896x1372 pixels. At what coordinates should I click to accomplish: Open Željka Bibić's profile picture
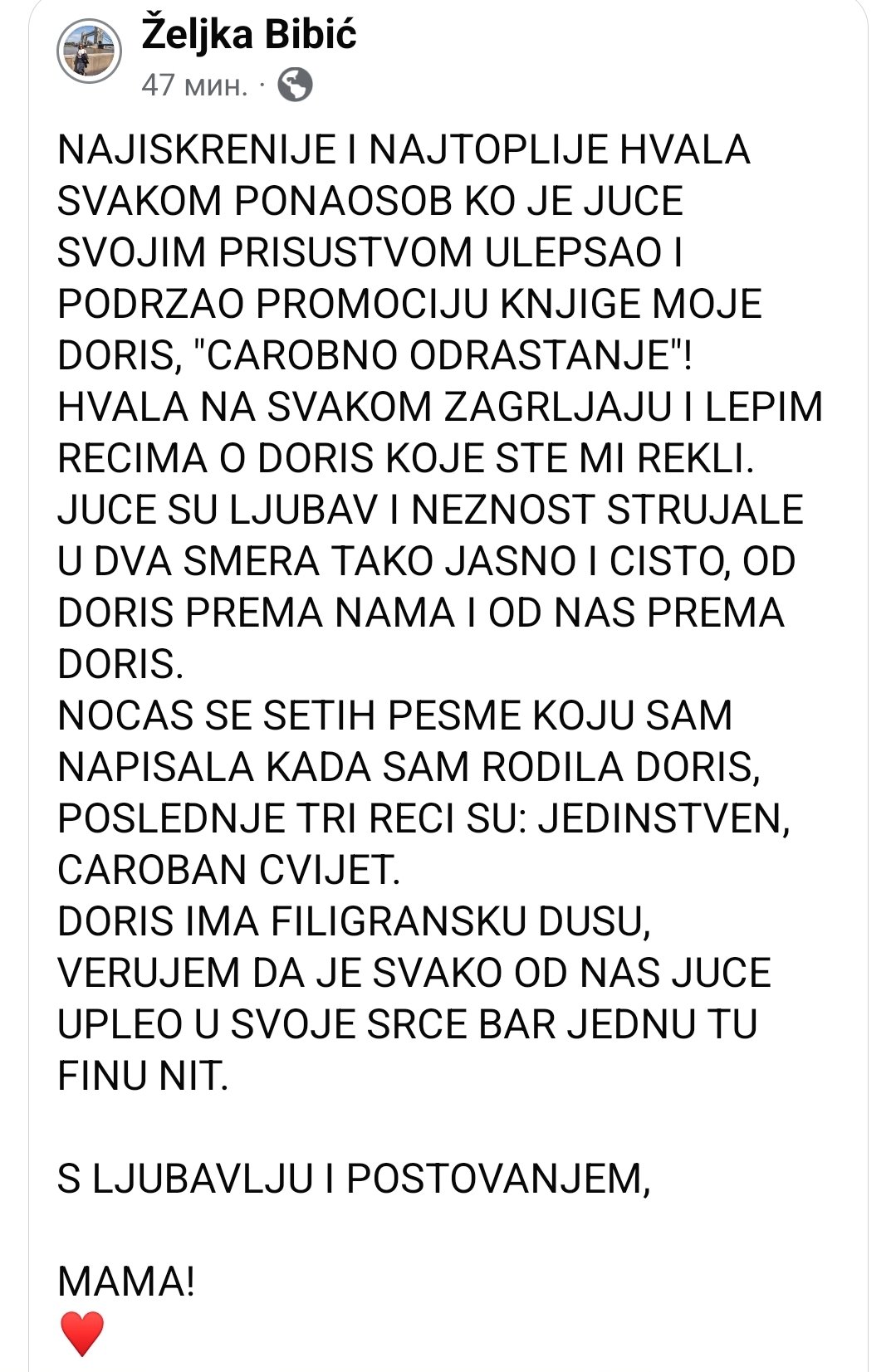pyautogui.click(x=89, y=52)
